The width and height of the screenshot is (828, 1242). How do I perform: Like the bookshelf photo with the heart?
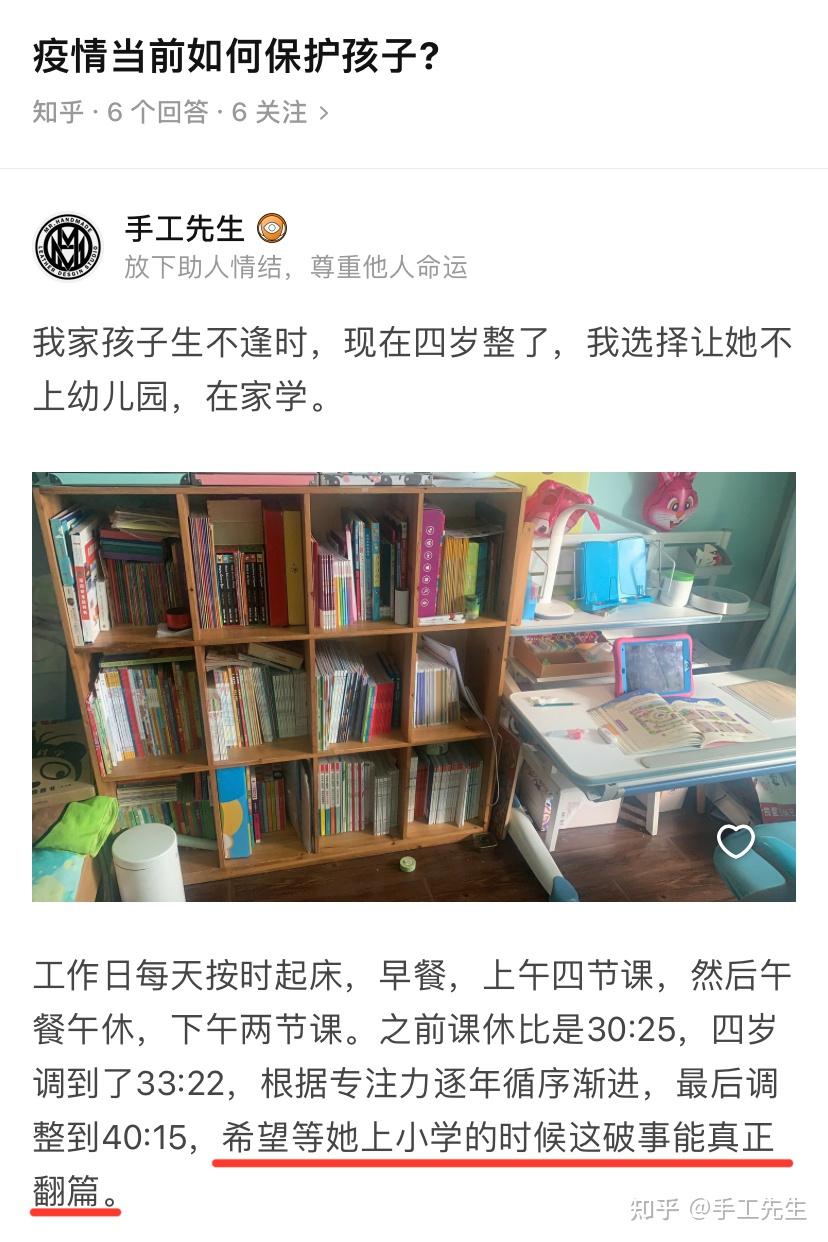(736, 841)
